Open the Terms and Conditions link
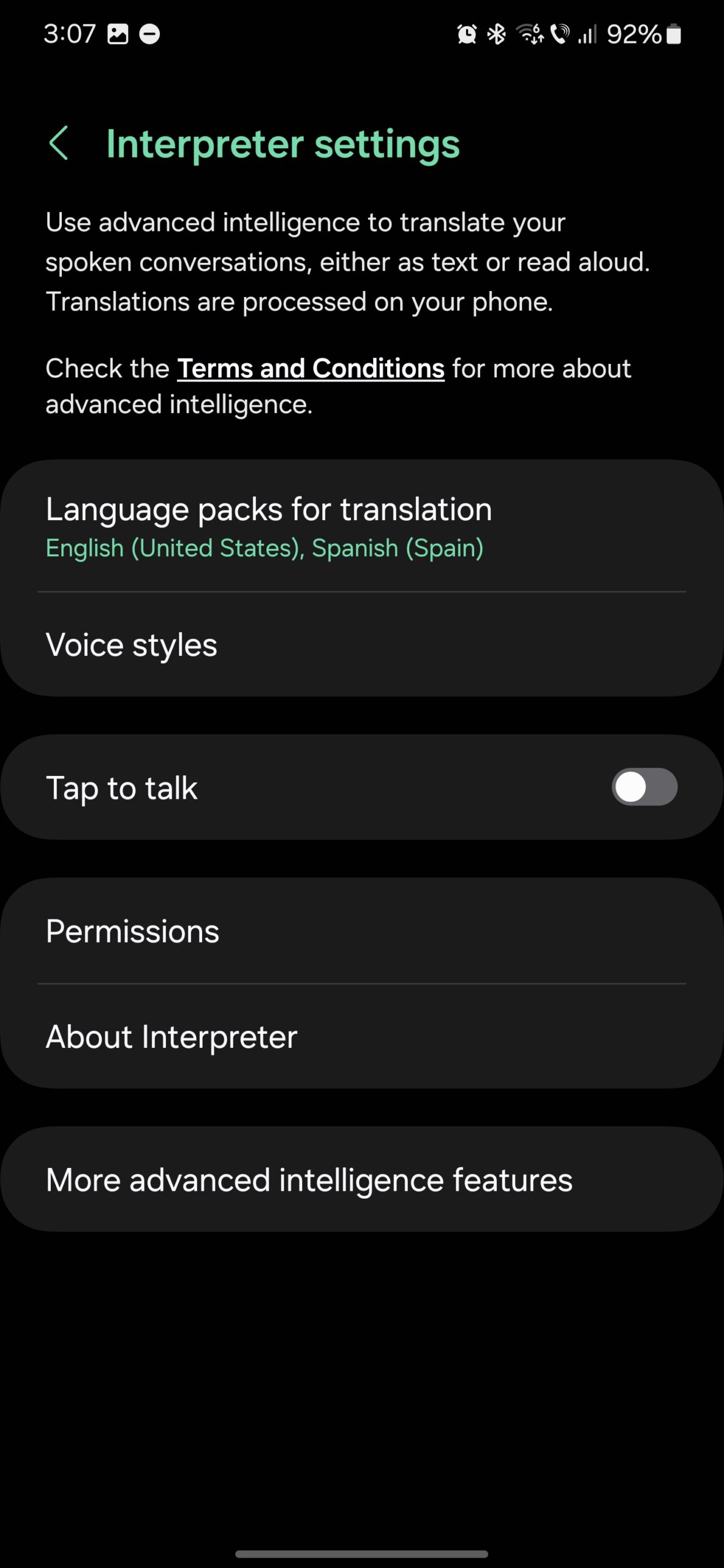 pos(311,369)
